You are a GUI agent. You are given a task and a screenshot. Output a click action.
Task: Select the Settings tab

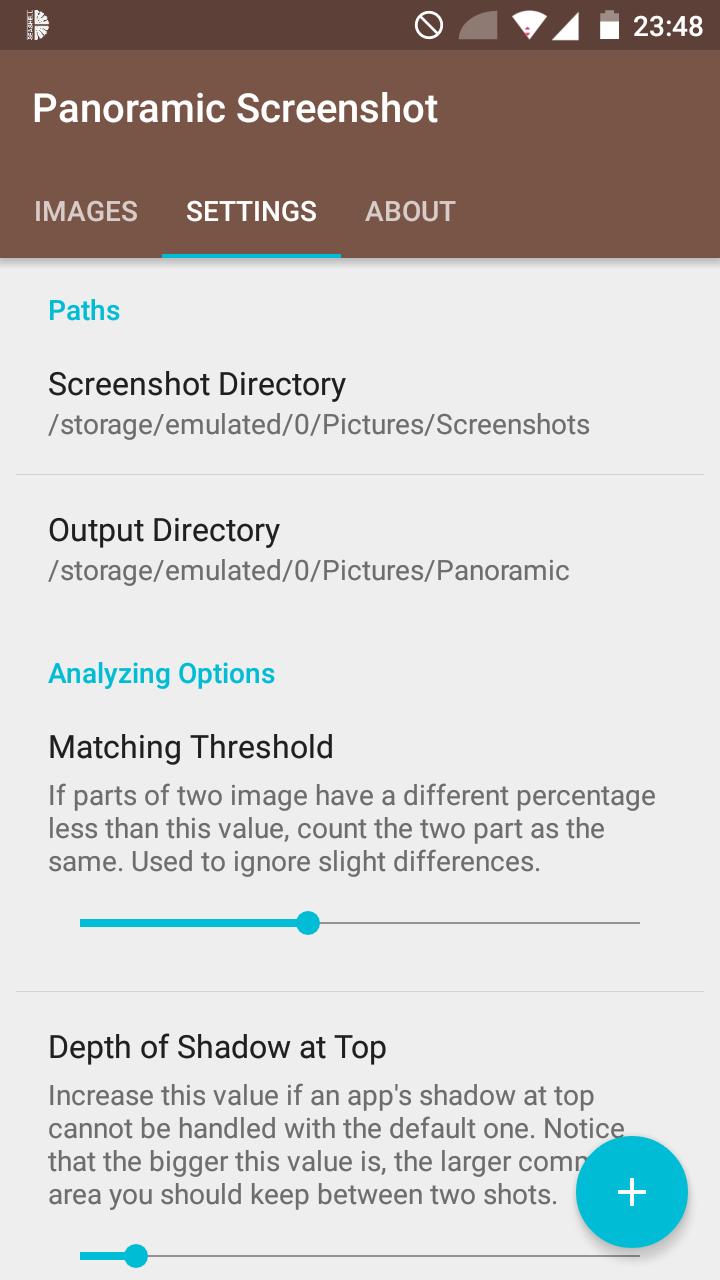pyautogui.click(x=251, y=211)
